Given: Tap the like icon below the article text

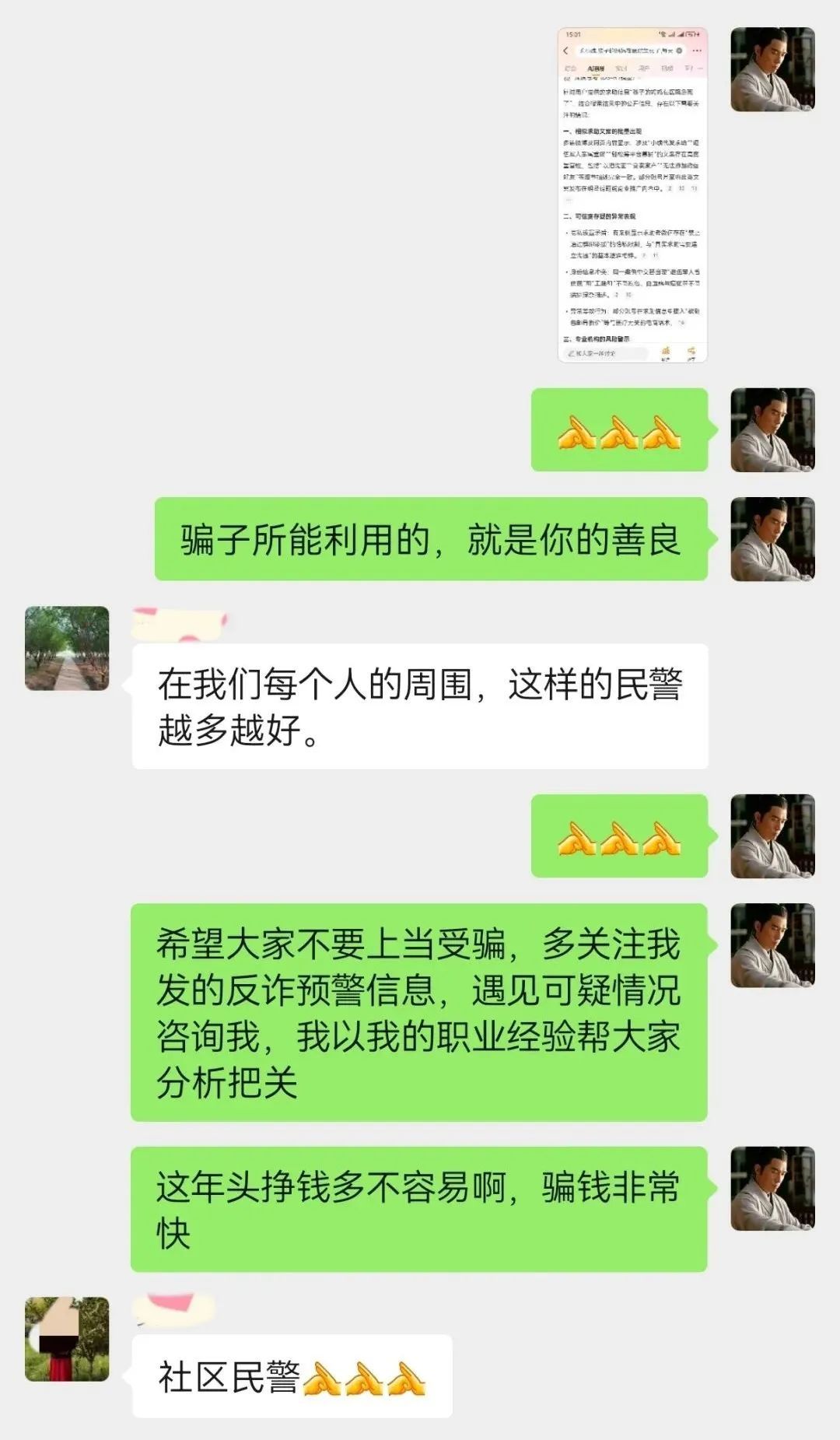Looking at the screenshot, I should 667,352.
